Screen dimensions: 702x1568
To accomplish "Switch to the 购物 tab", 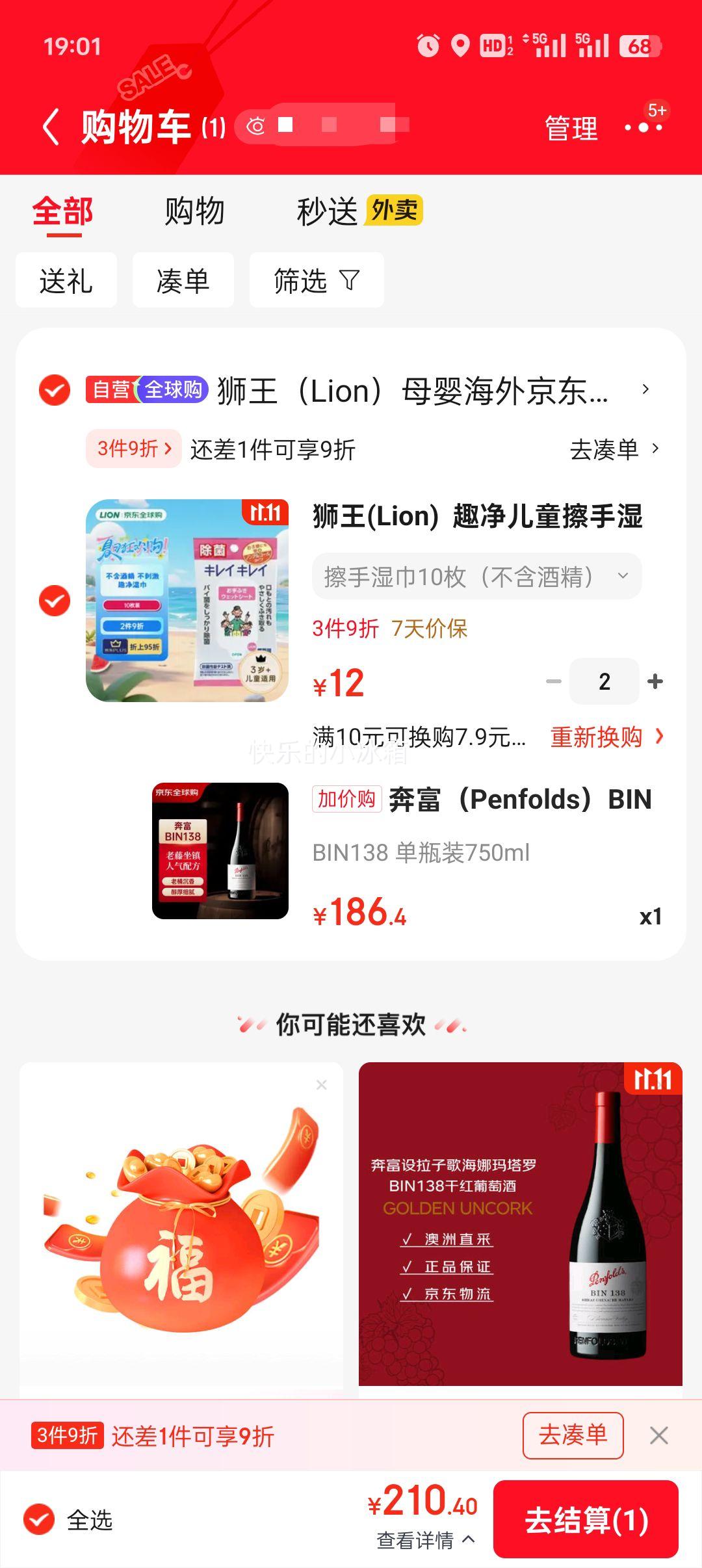I will tap(194, 210).
